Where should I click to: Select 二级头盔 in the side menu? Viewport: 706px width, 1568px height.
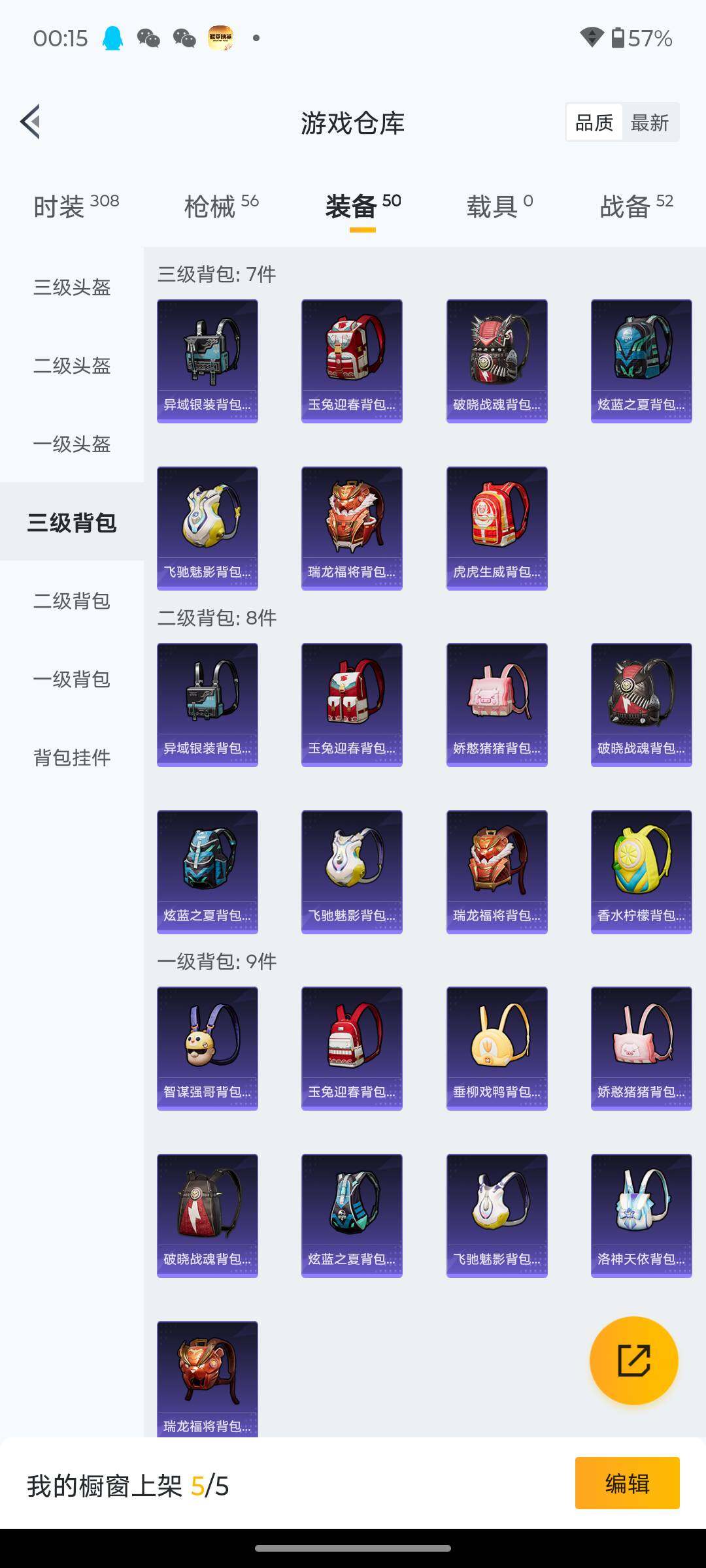[x=72, y=365]
